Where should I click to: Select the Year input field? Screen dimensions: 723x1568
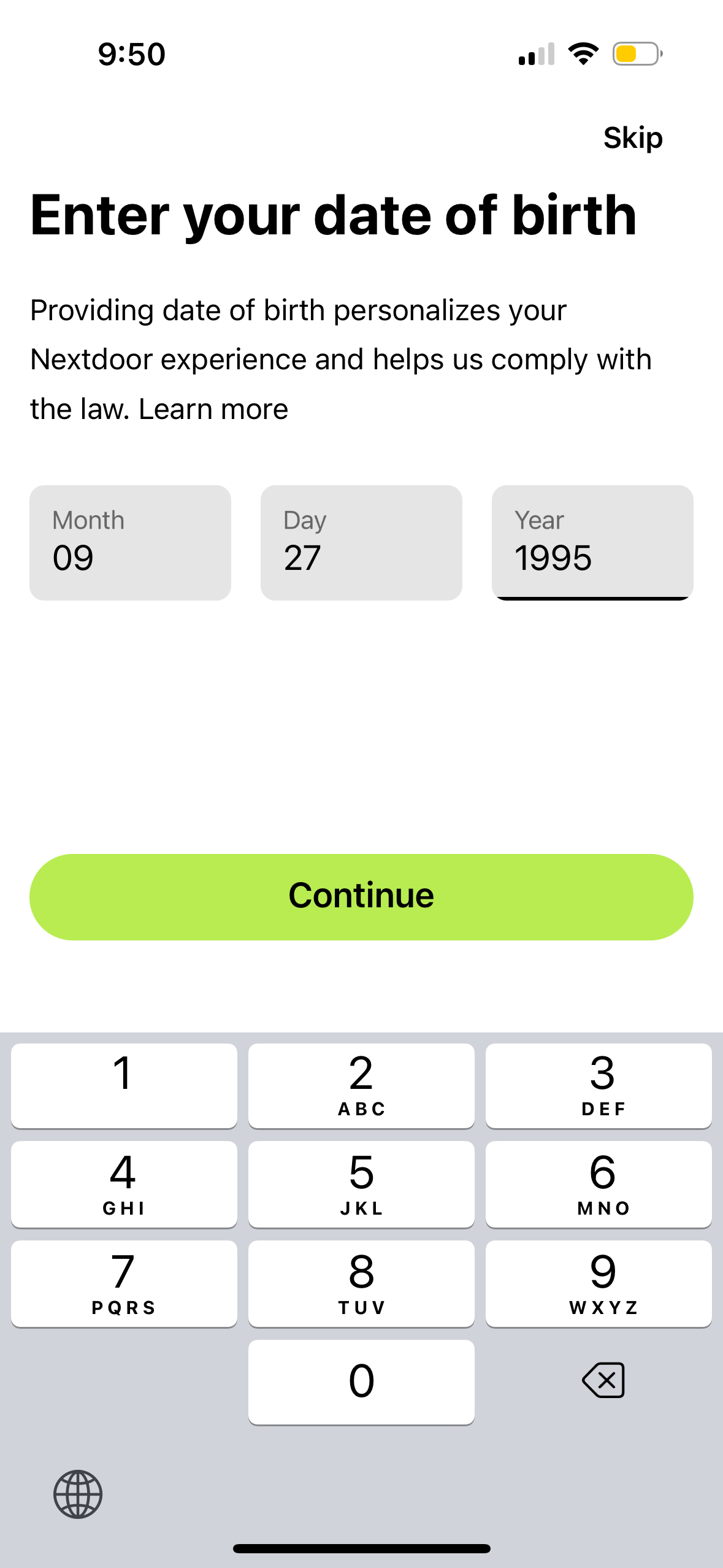click(592, 542)
